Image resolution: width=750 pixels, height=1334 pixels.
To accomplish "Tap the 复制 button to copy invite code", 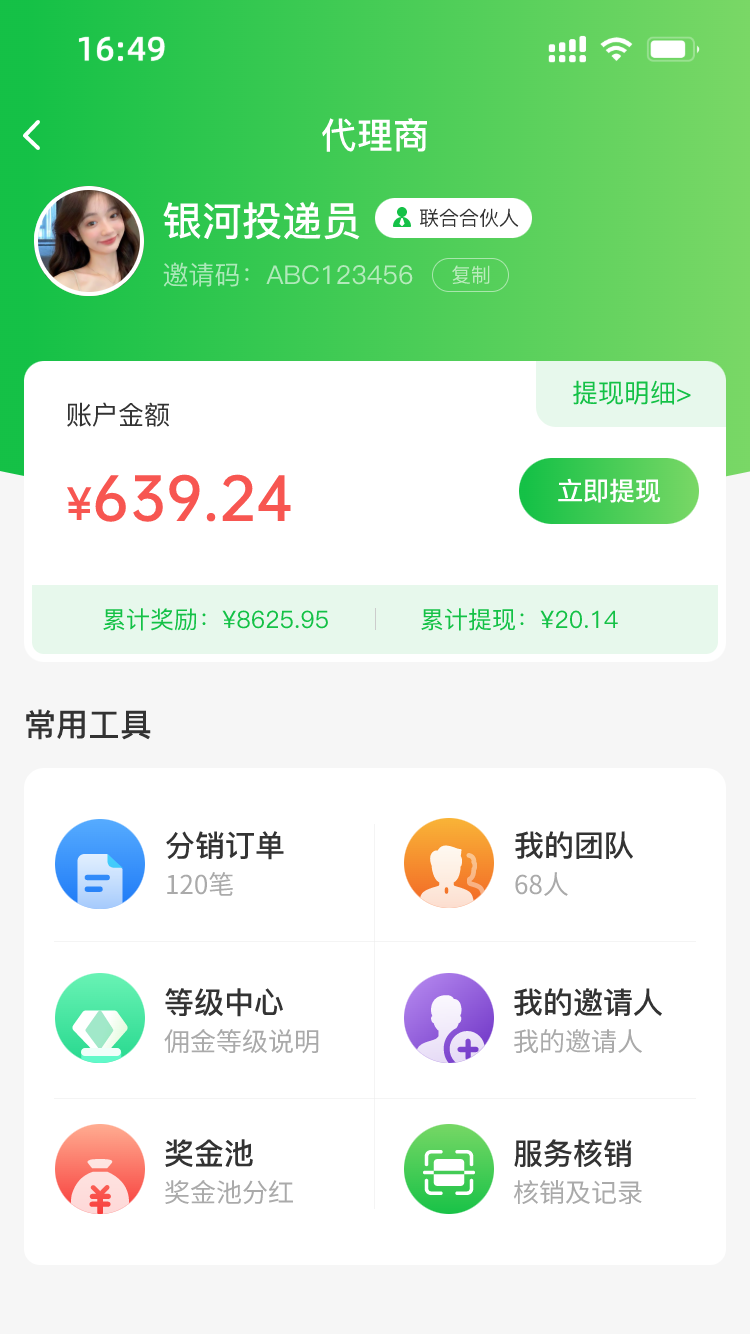I will (470, 275).
